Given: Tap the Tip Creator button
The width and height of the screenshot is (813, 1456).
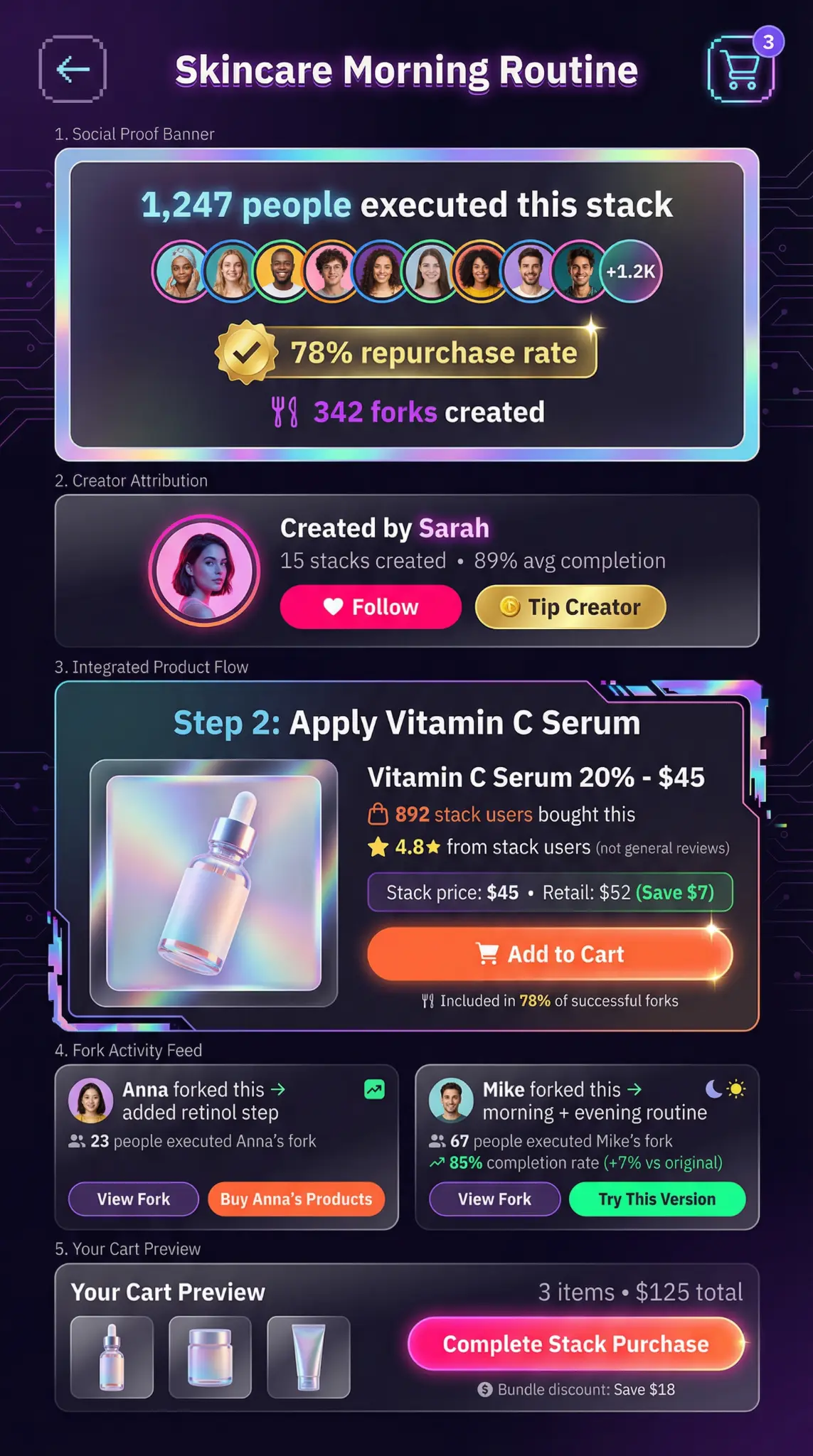Looking at the screenshot, I should coord(570,606).
